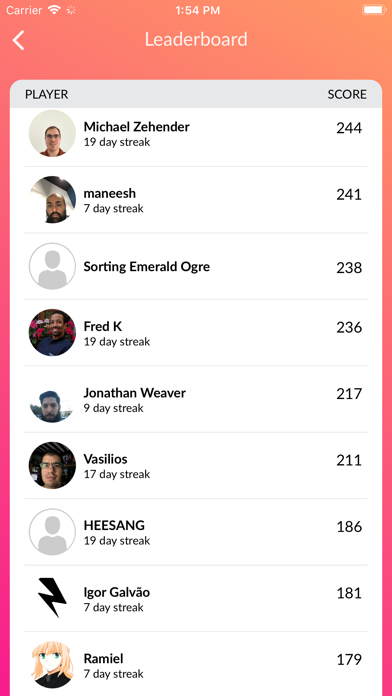View Ramiel's leaderboard entry
The width and height of the screenshot is (392, 696).
tap(196, 664)
